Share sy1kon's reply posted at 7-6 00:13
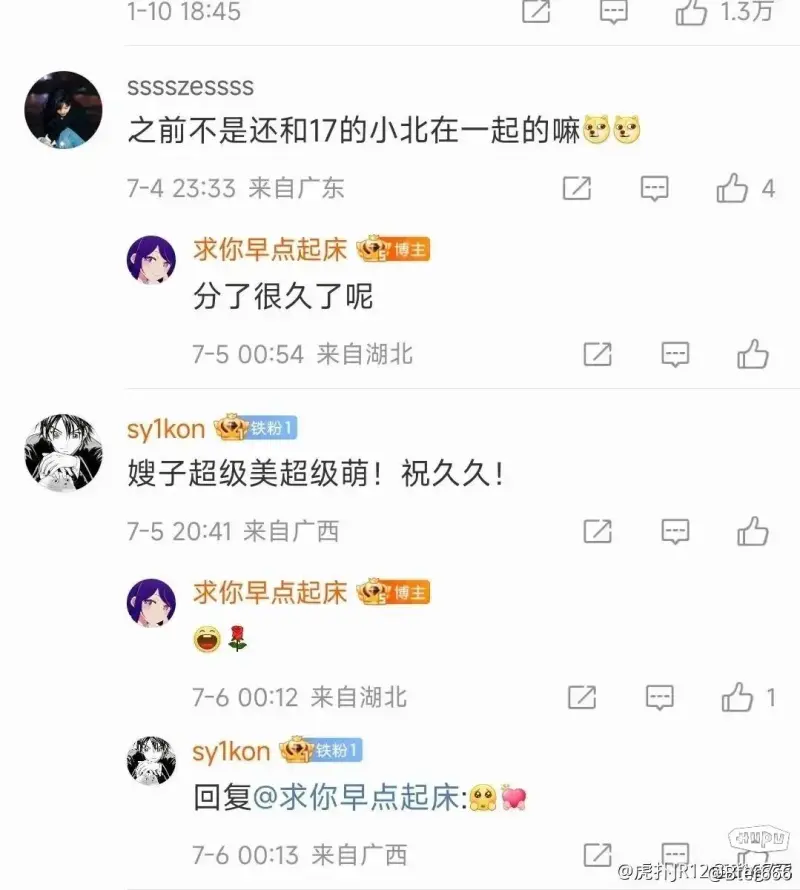 pyautogui.click(x=597, y=855)
